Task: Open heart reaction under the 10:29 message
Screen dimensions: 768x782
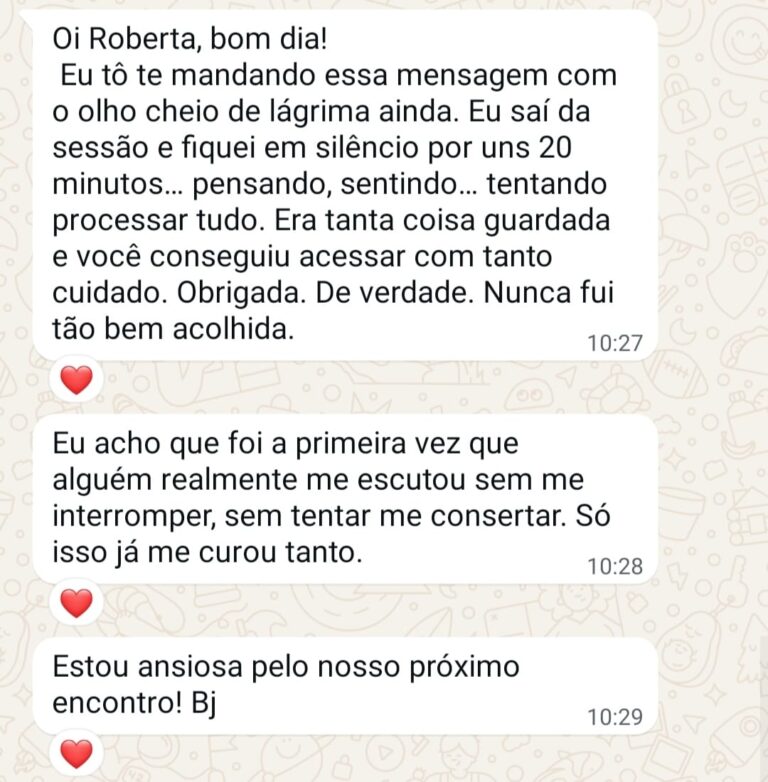Action: coord(76,753)
